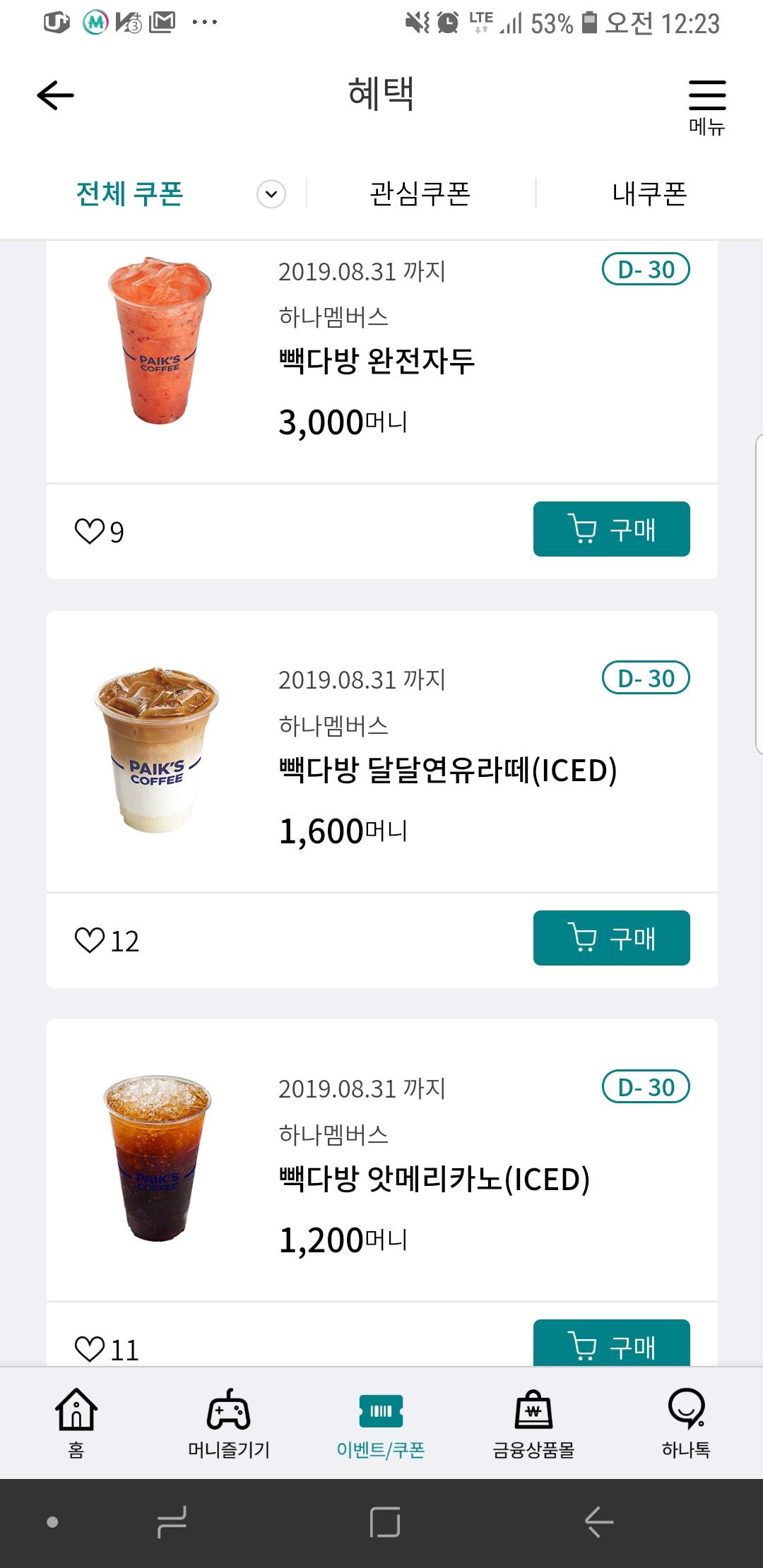Expand the 전체 쿠폰 dropdown
763x1568 pixels.
(271, 194)
